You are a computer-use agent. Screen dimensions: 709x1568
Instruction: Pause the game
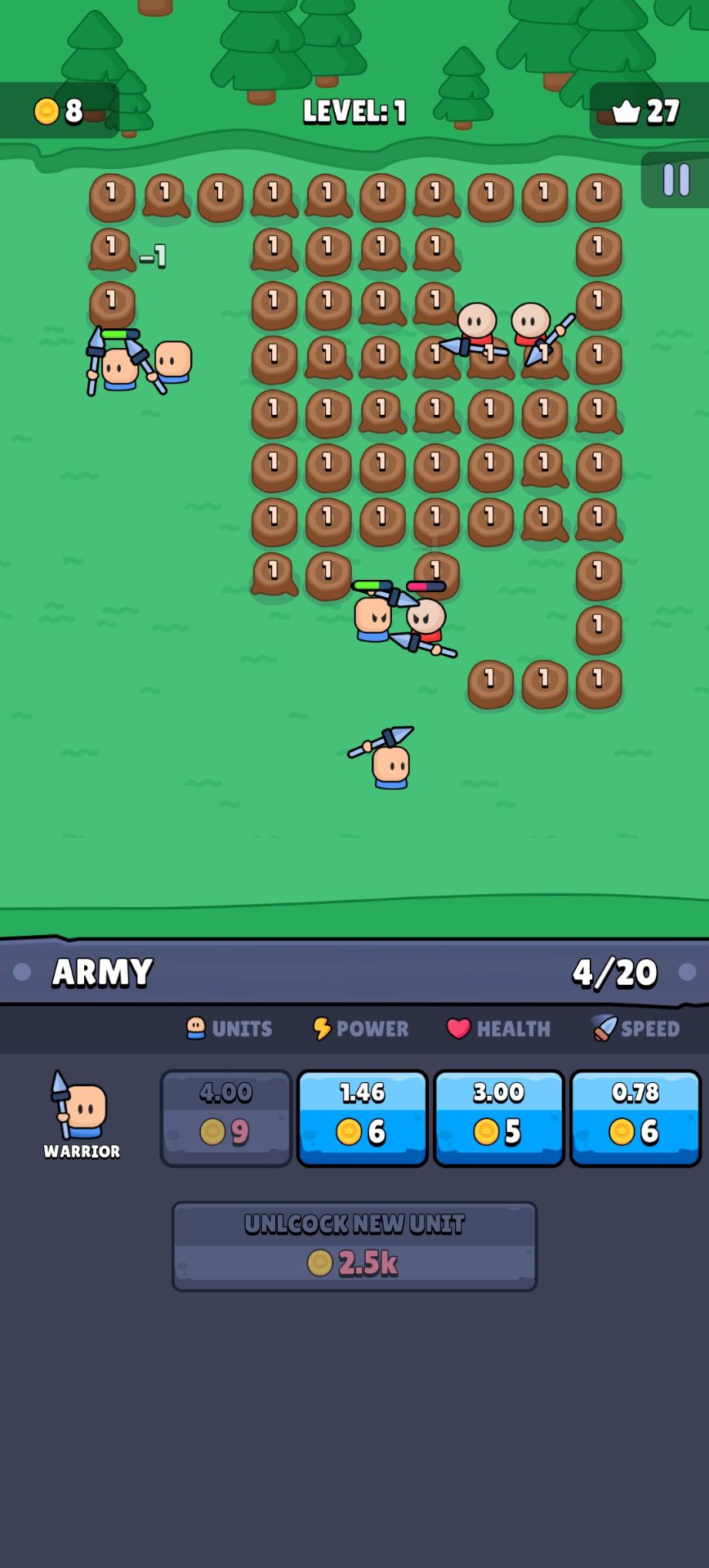676,180
